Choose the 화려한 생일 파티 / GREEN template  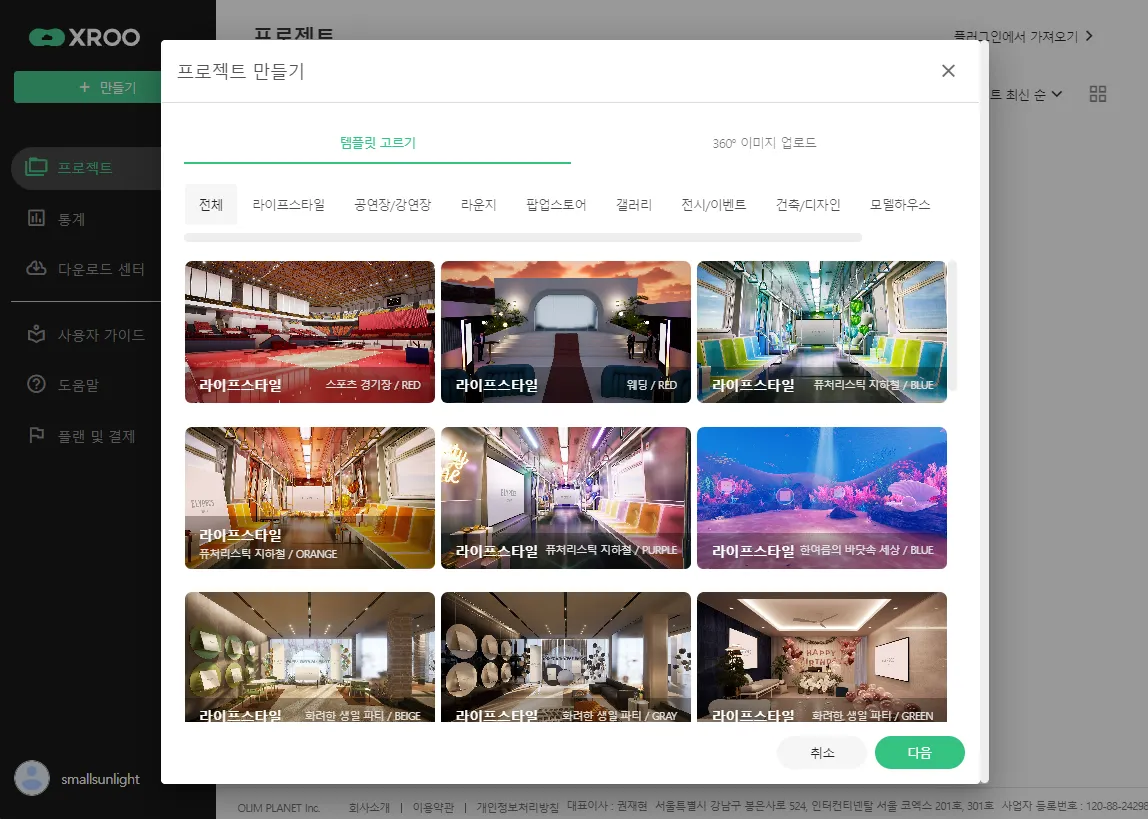[822, 656]
